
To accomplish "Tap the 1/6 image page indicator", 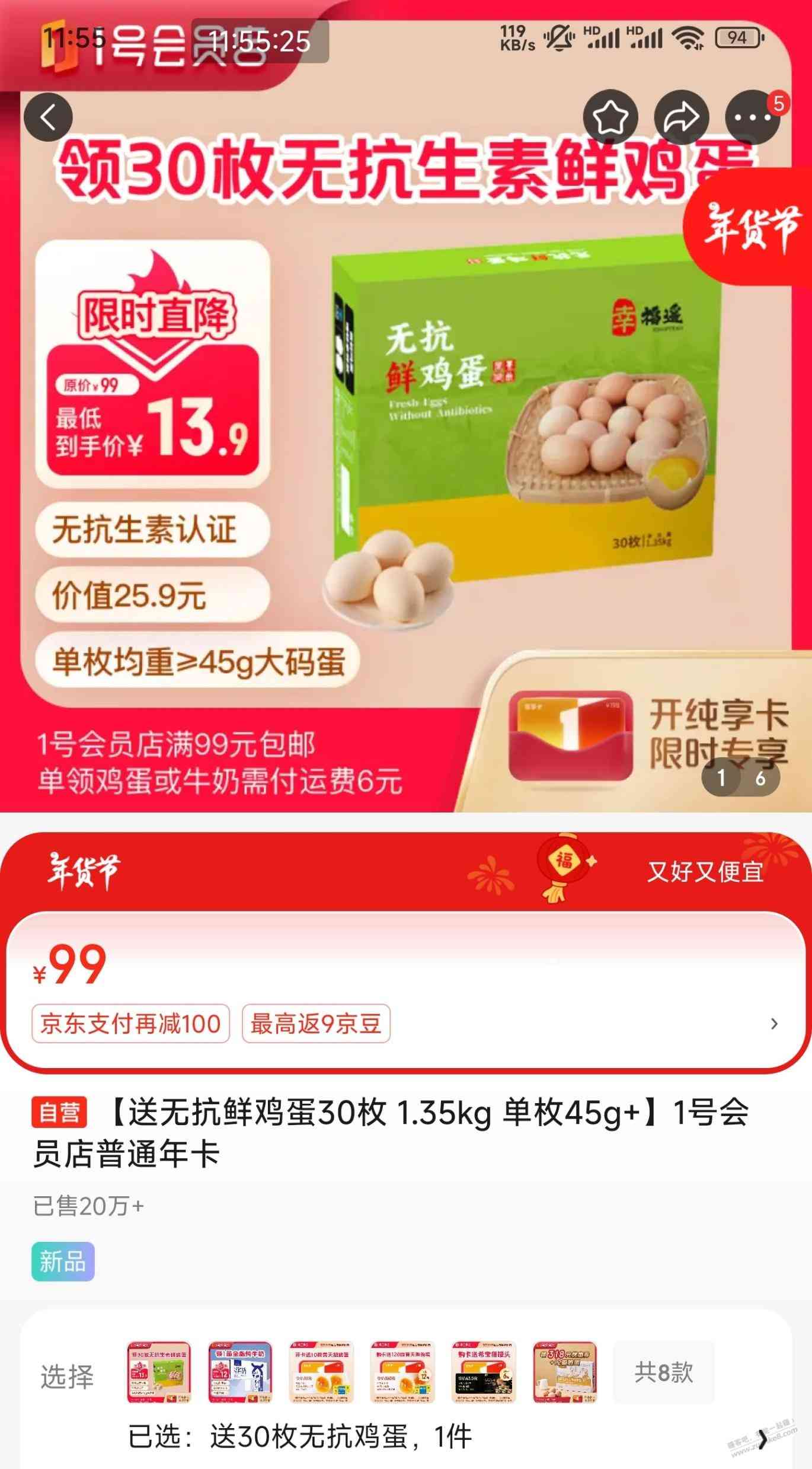I will pyautogui.click(x=740, y=777).
